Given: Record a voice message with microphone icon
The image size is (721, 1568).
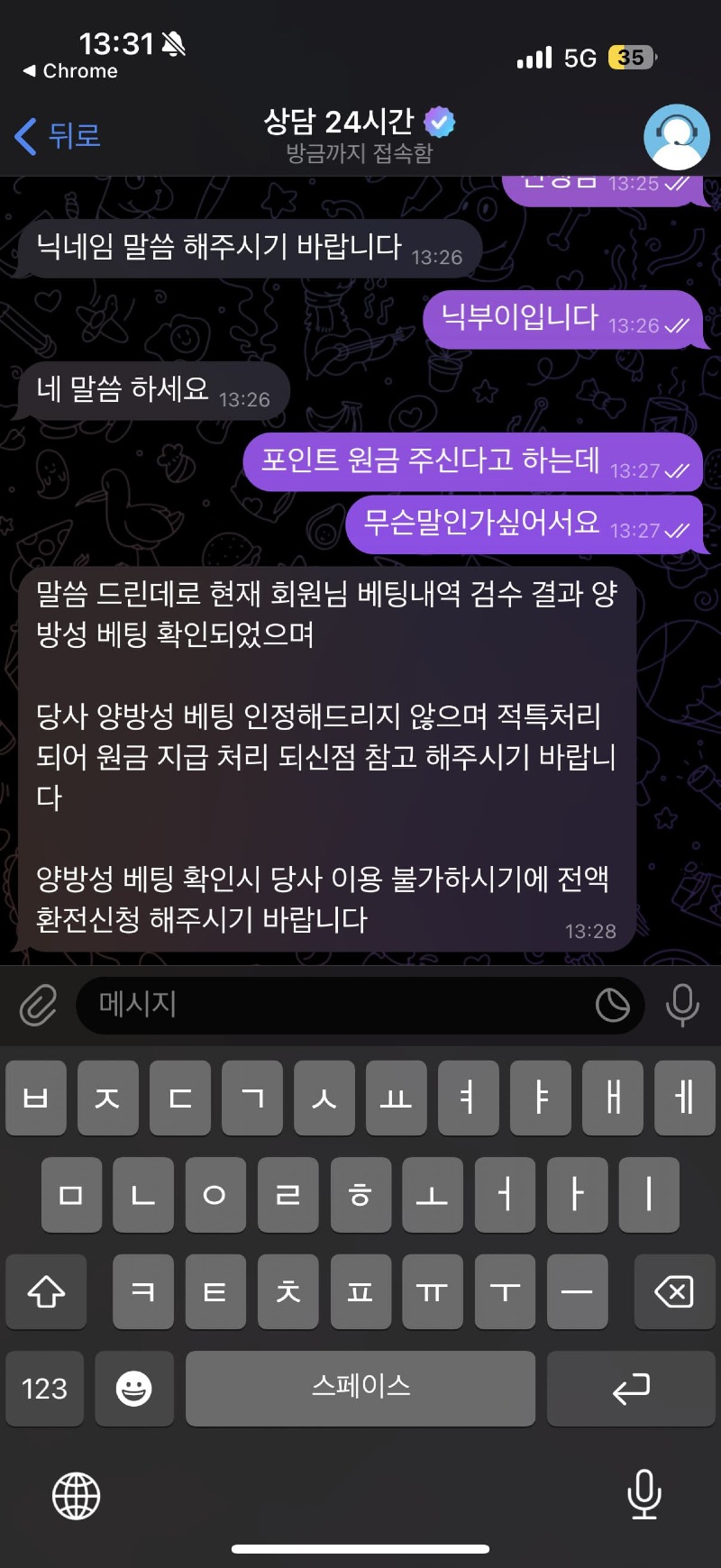Looking at the screenshot, I should coord(682,1005).
